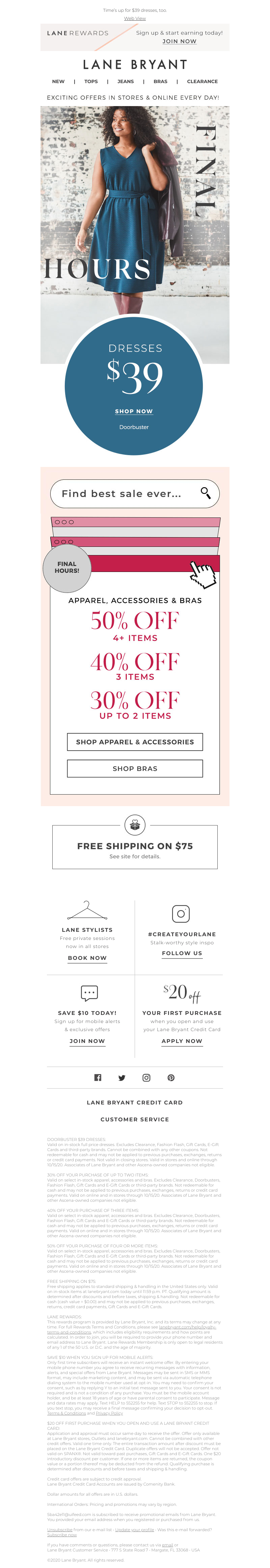The image size is (270, 1568).
Task: Tap the Shop Bras button
Action: click(135, 768)
